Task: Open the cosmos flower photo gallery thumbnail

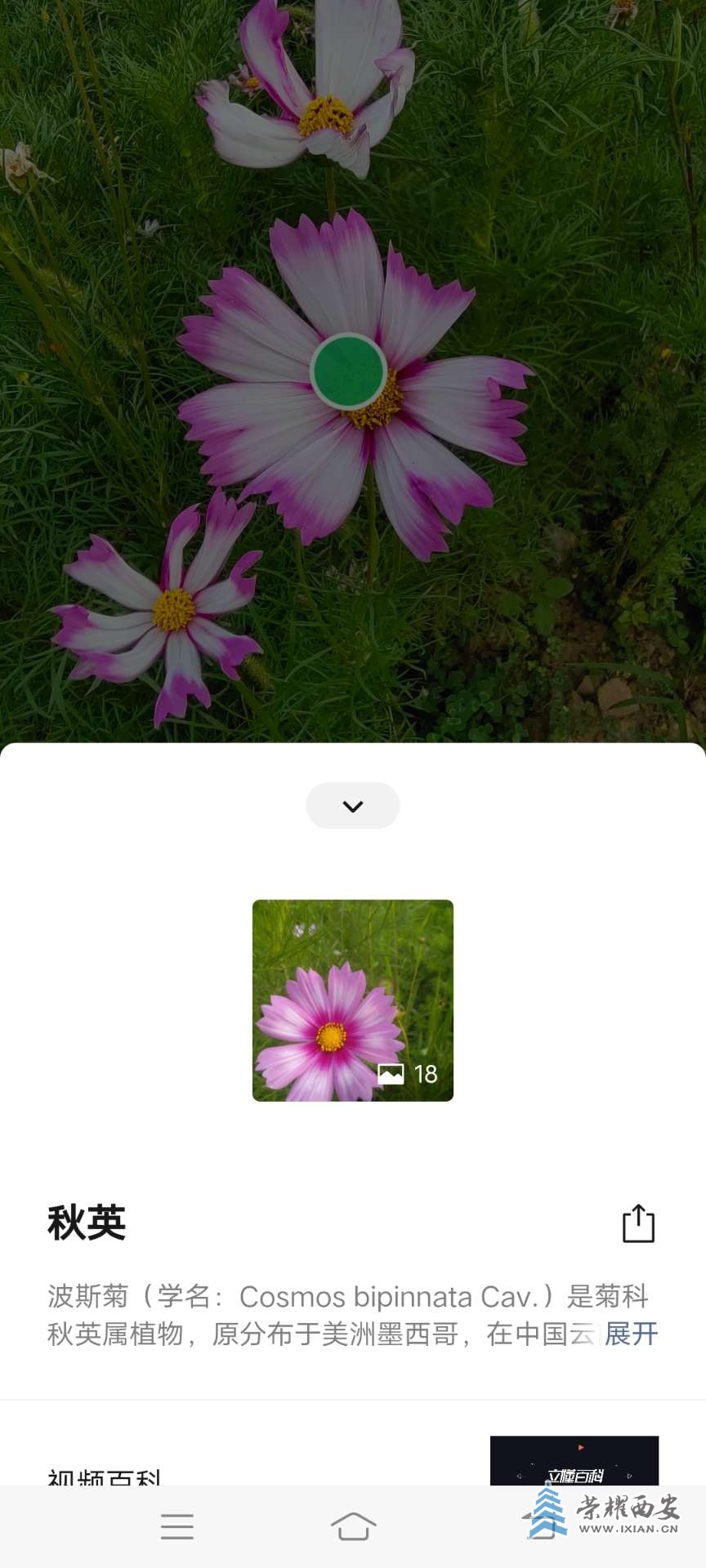Action: (352, 1000)
